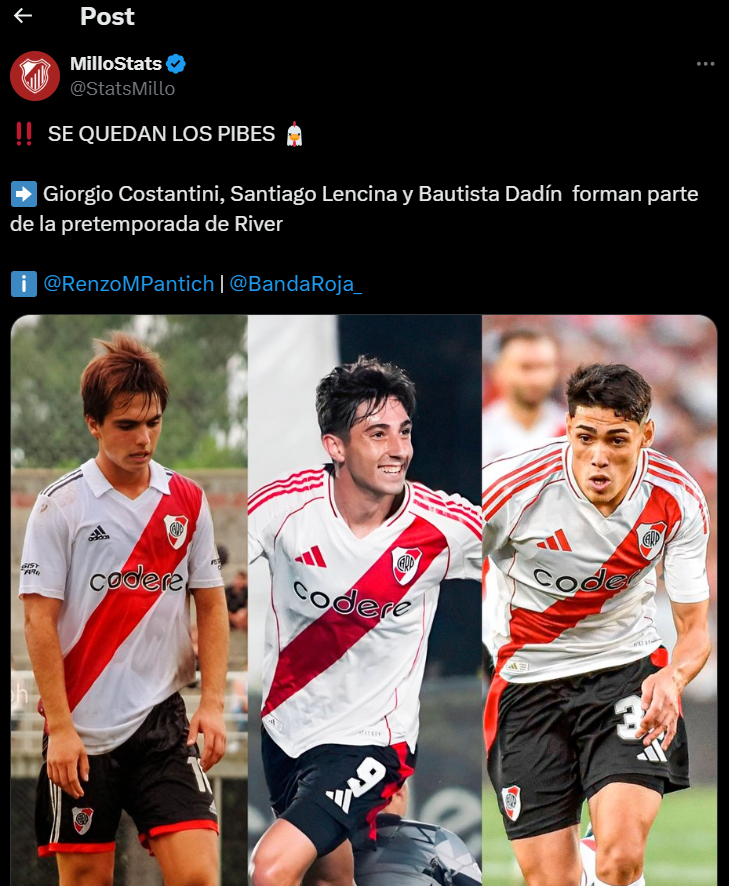Open the MilloStats account name
This screenshot has height=886, width=729.
pos(116,64)
